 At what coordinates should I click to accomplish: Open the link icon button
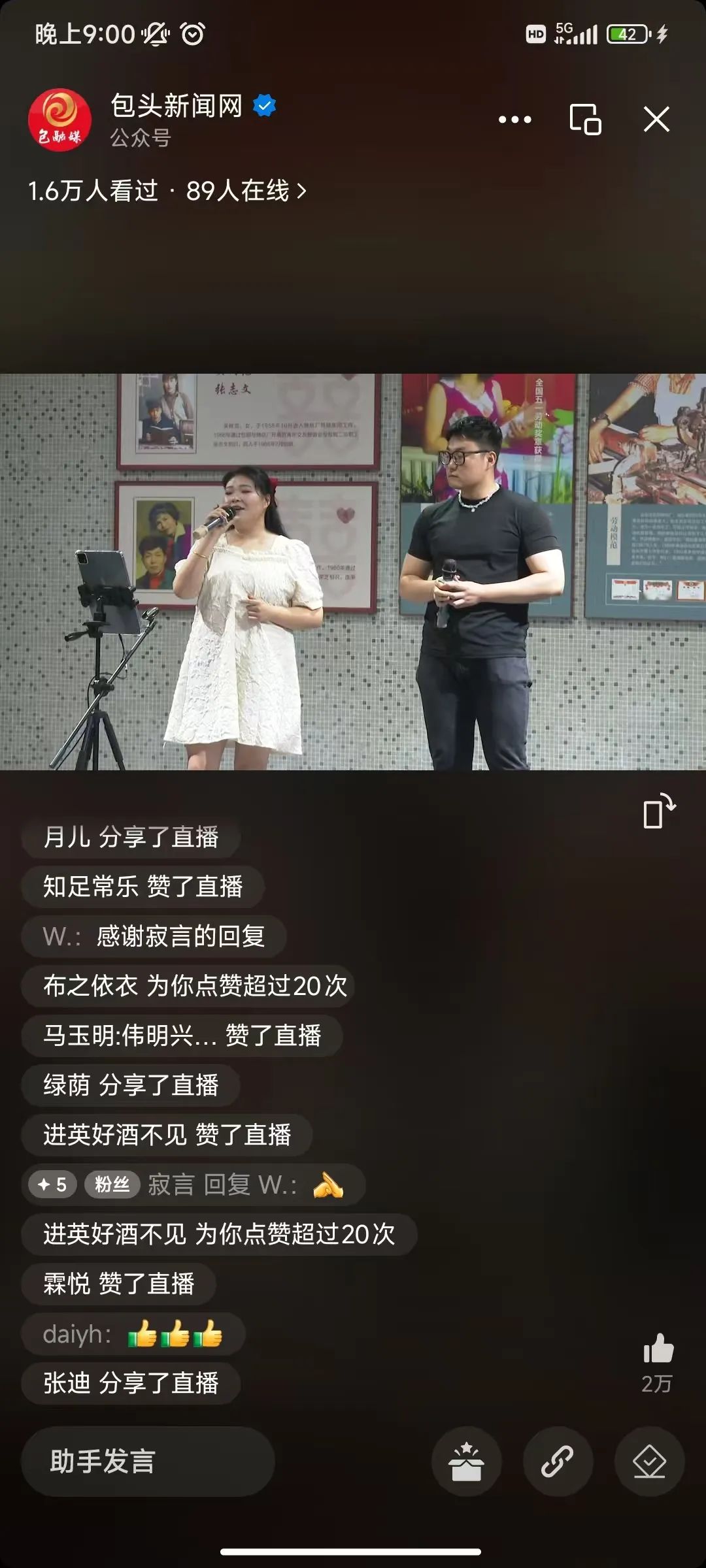coord(558,1462)
